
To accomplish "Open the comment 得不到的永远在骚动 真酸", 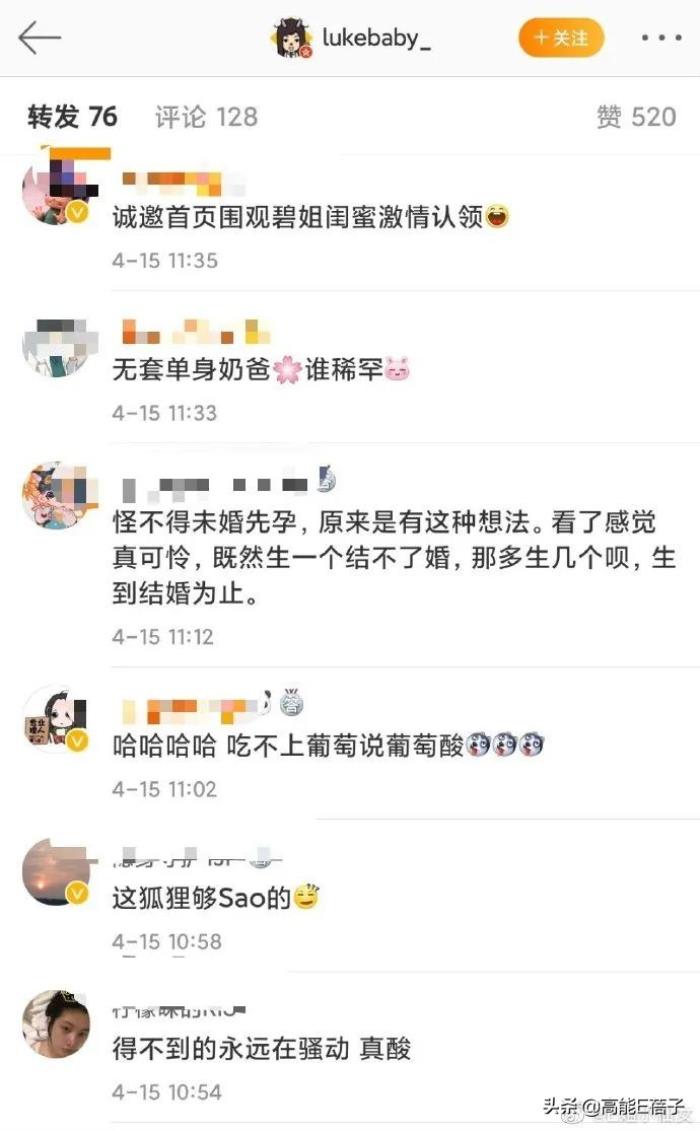I will (262, 1049).
